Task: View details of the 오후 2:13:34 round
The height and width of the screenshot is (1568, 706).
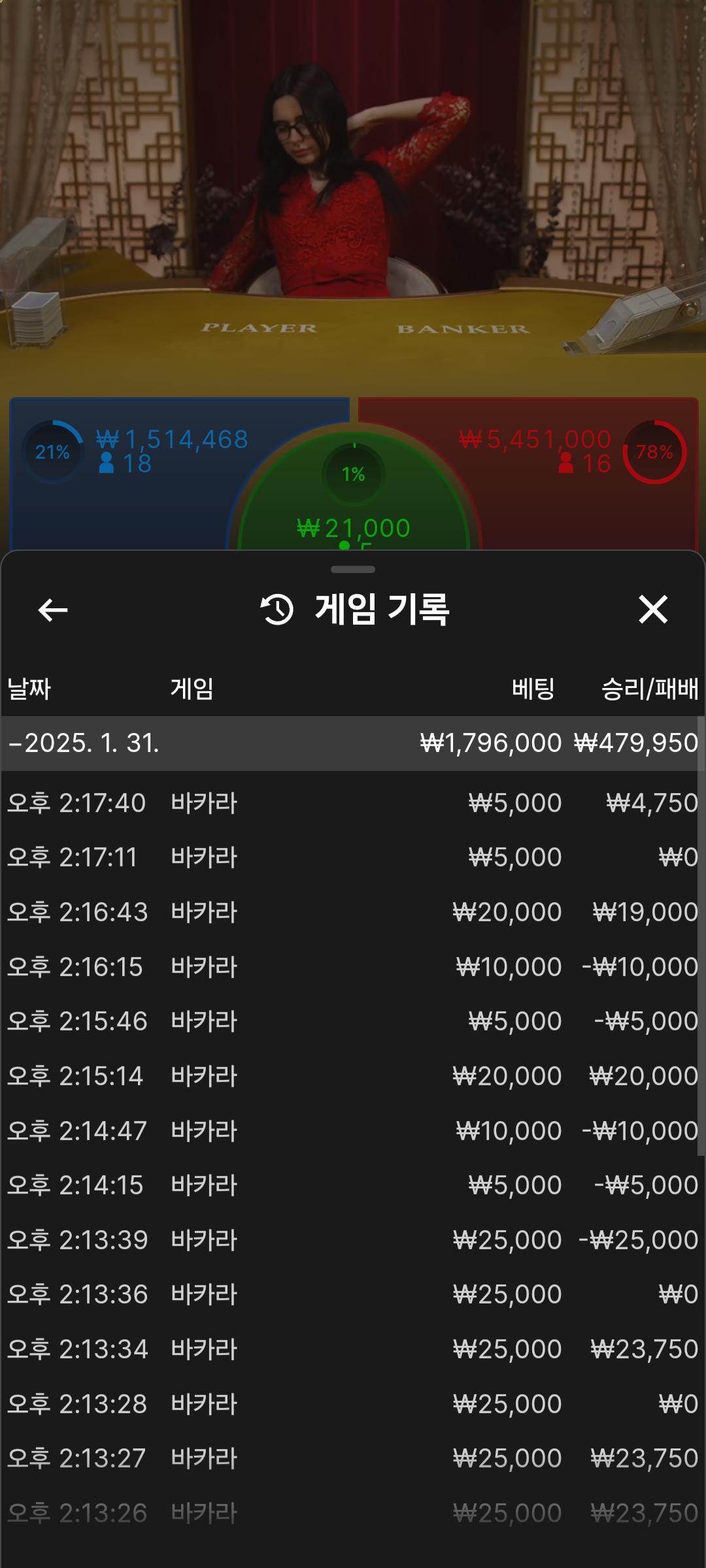Action: (353, 1349)
